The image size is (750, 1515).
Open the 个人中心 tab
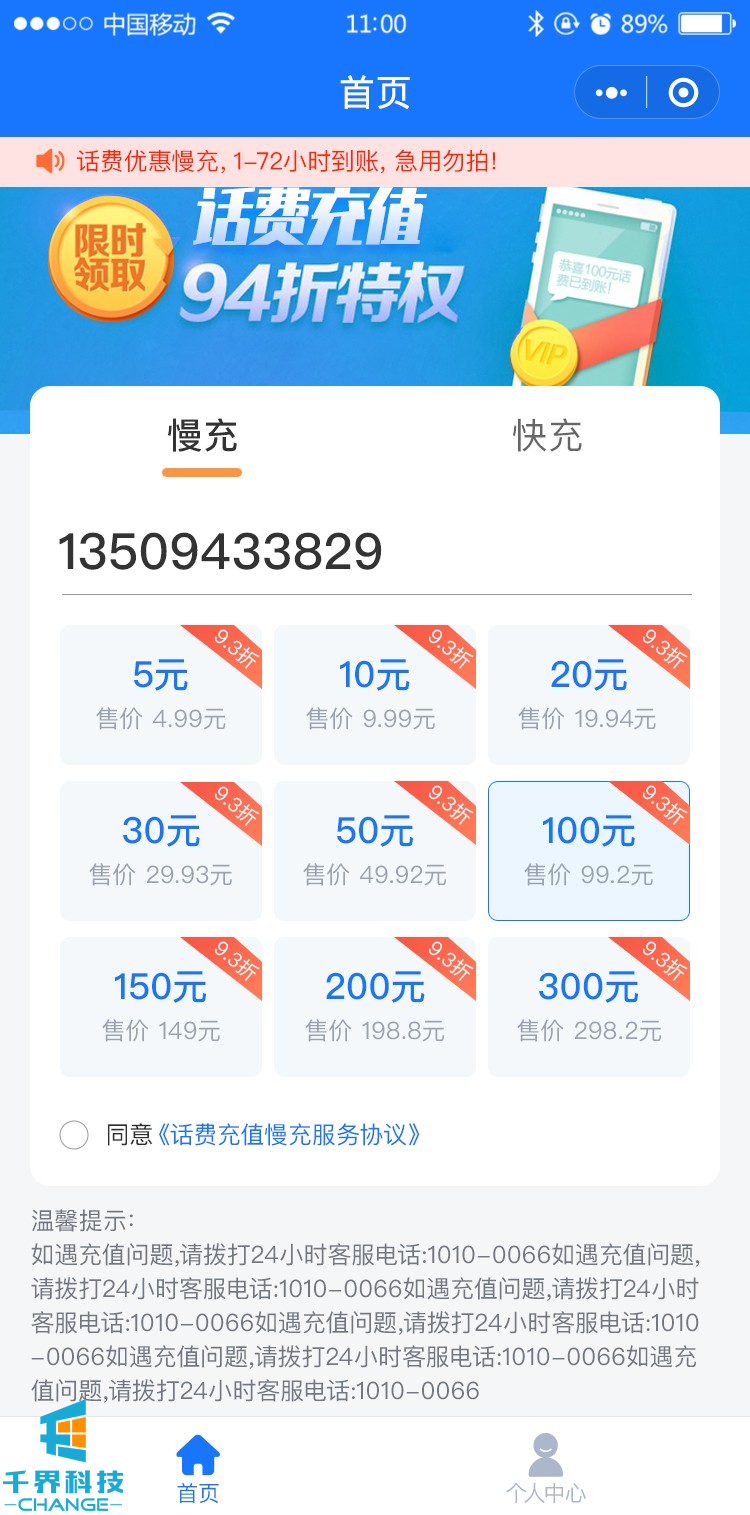[545, 1468]
